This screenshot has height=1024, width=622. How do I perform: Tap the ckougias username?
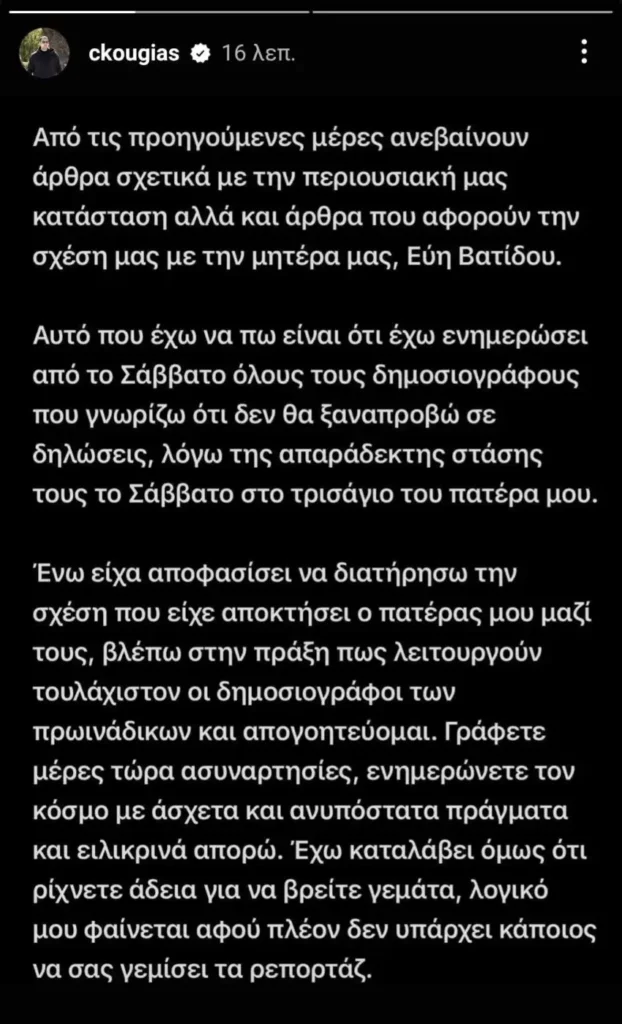coord(134,54)
